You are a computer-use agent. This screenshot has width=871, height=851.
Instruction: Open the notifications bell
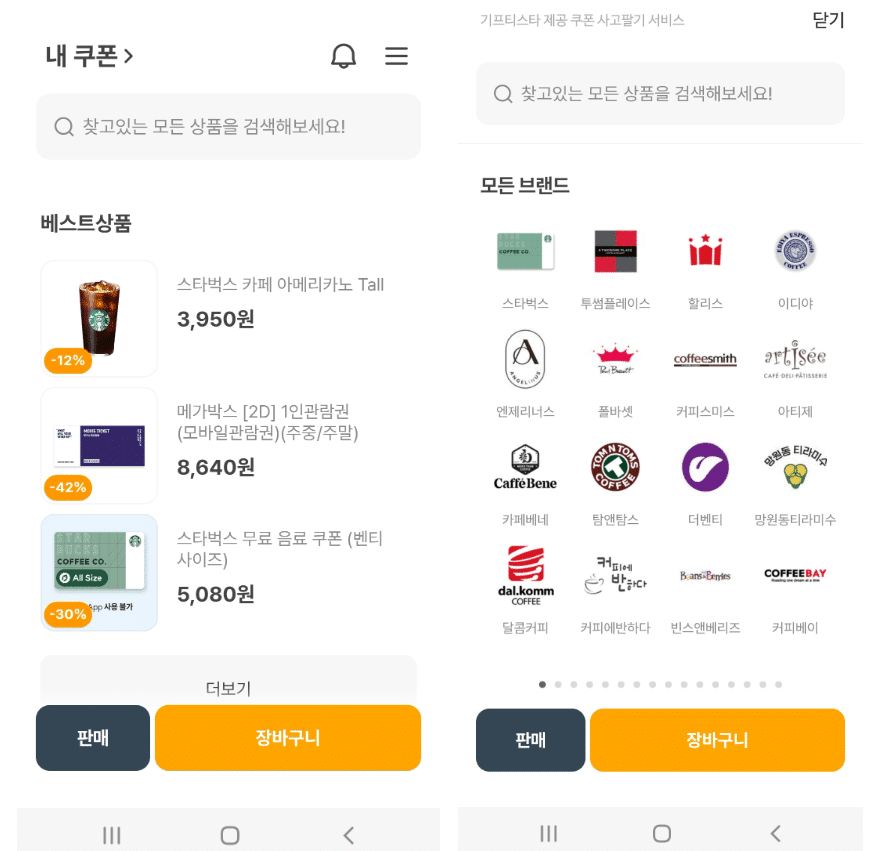click(x=343, y=56)
